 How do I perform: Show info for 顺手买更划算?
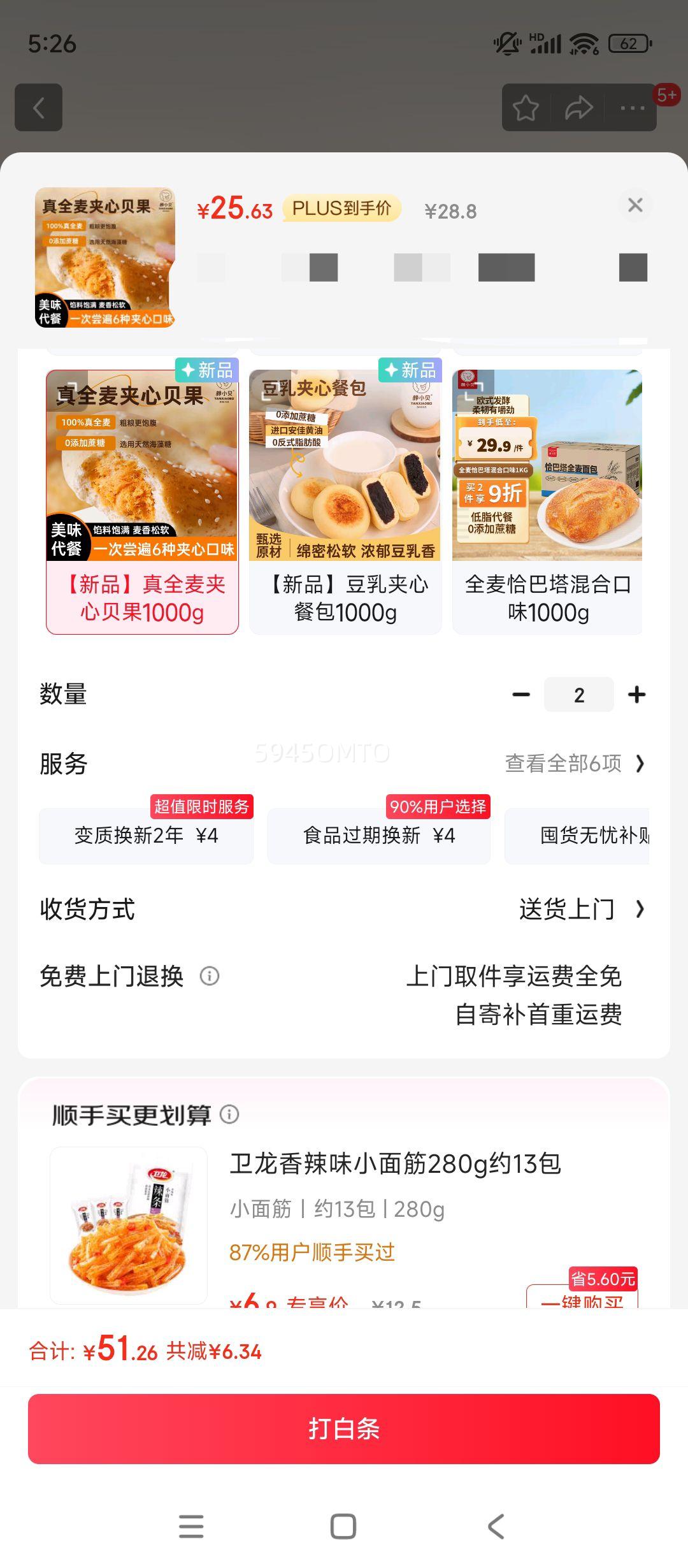229,1114
